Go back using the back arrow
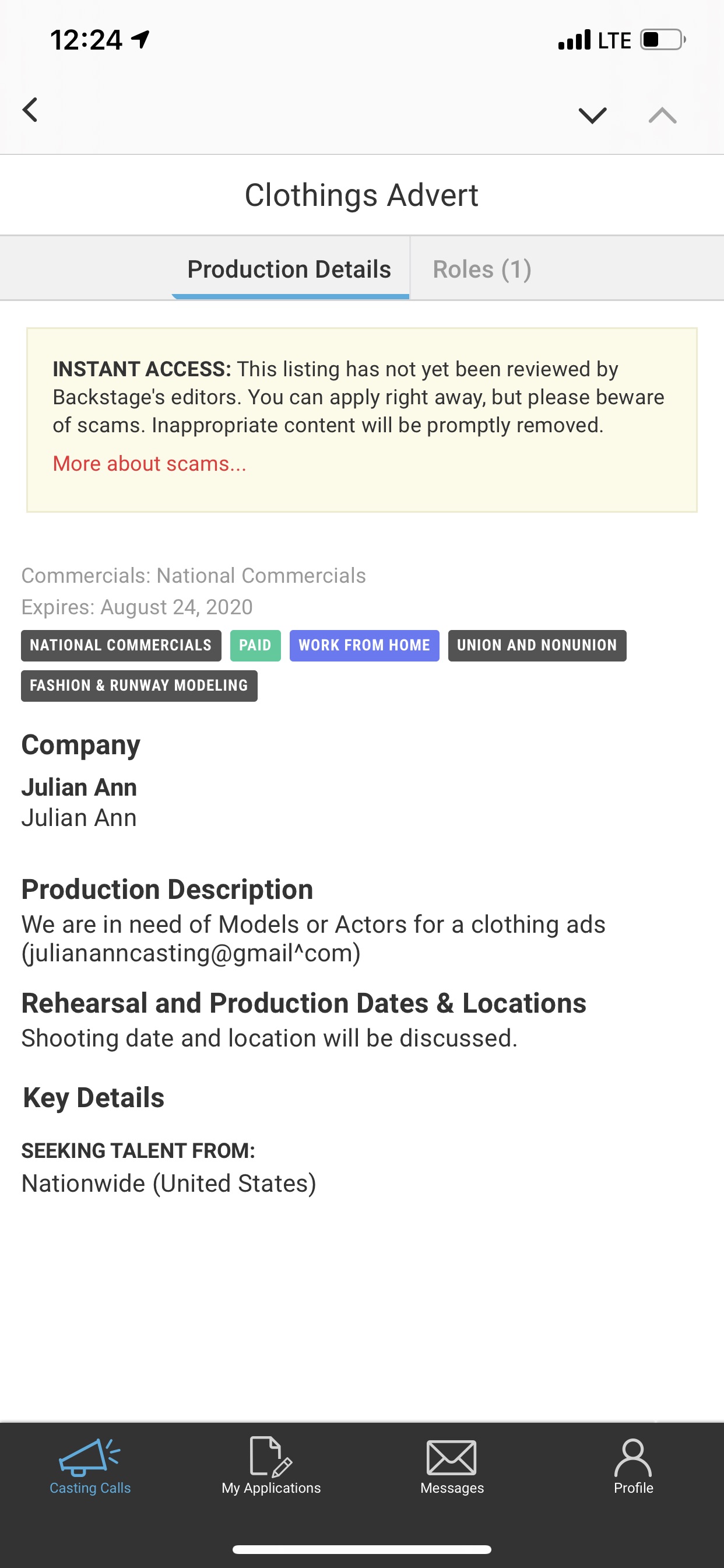The image size is (724, 1568). tap(30, 110)
